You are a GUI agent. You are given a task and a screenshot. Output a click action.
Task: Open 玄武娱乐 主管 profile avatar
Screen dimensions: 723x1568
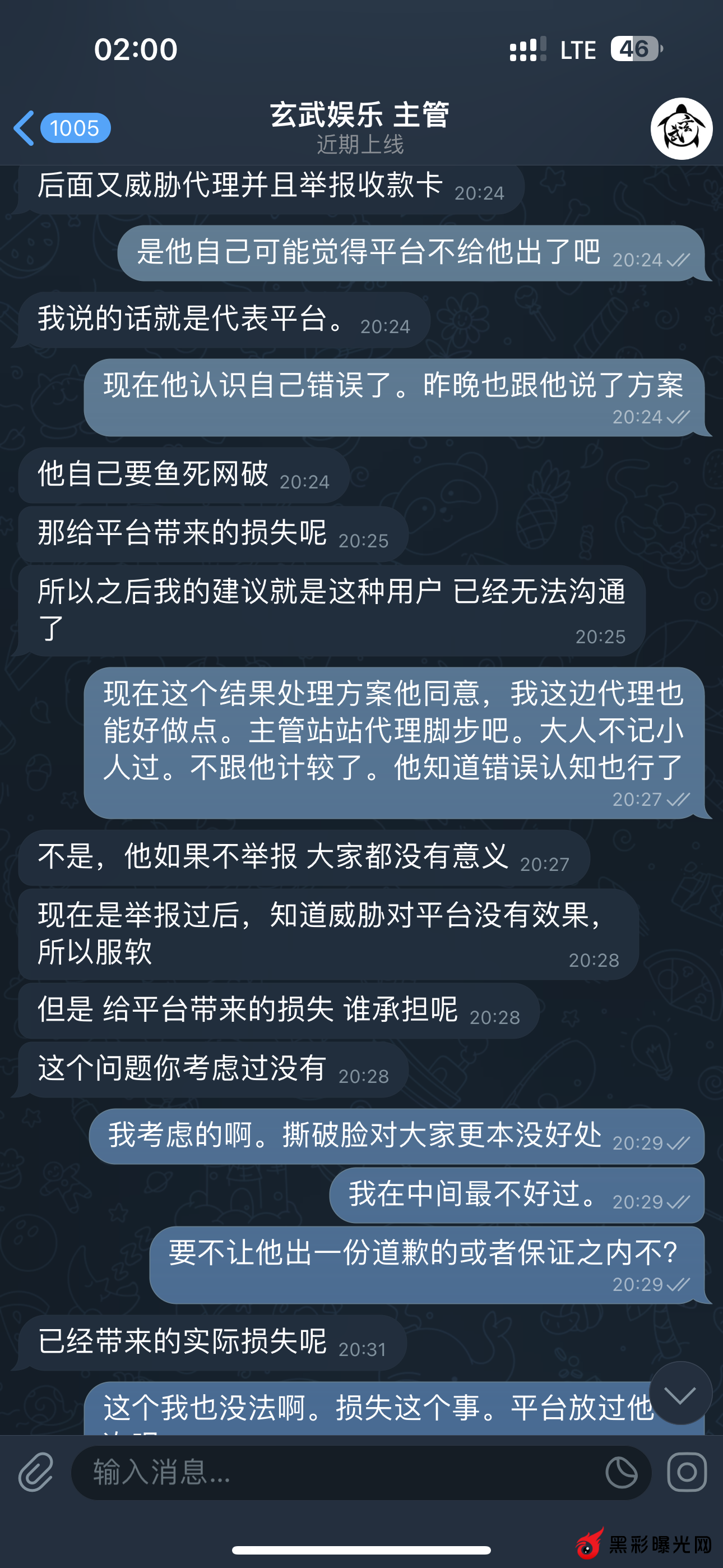681,128
